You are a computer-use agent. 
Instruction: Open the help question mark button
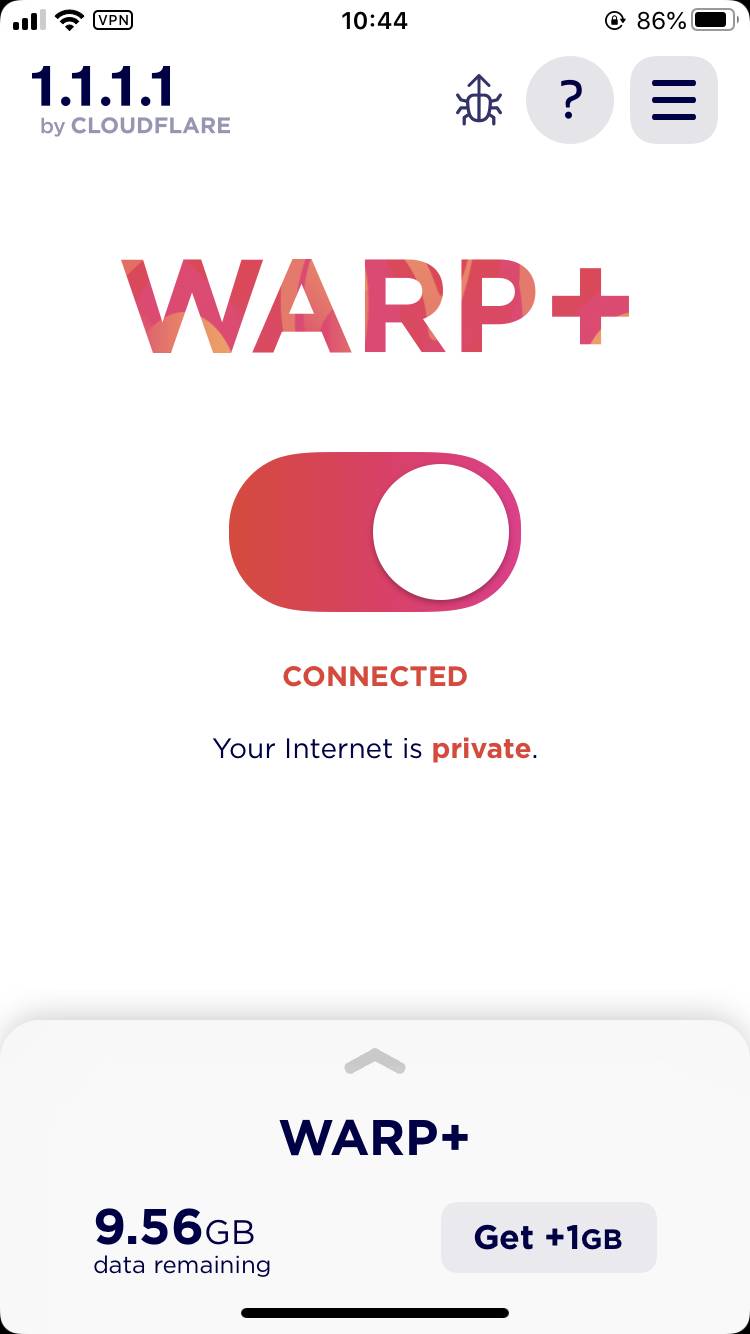click(570, 100)
